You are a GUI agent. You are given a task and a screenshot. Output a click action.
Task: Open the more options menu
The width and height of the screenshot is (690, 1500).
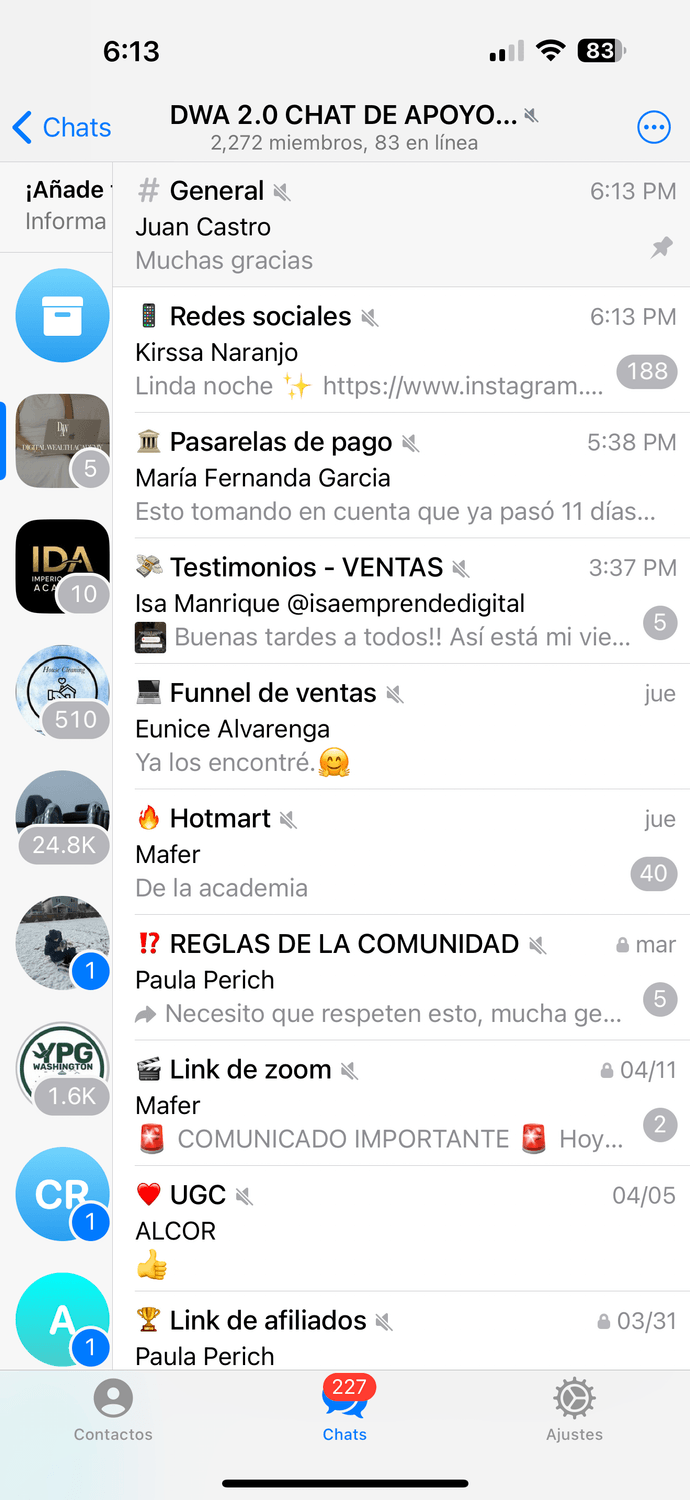tap(653, 128)
